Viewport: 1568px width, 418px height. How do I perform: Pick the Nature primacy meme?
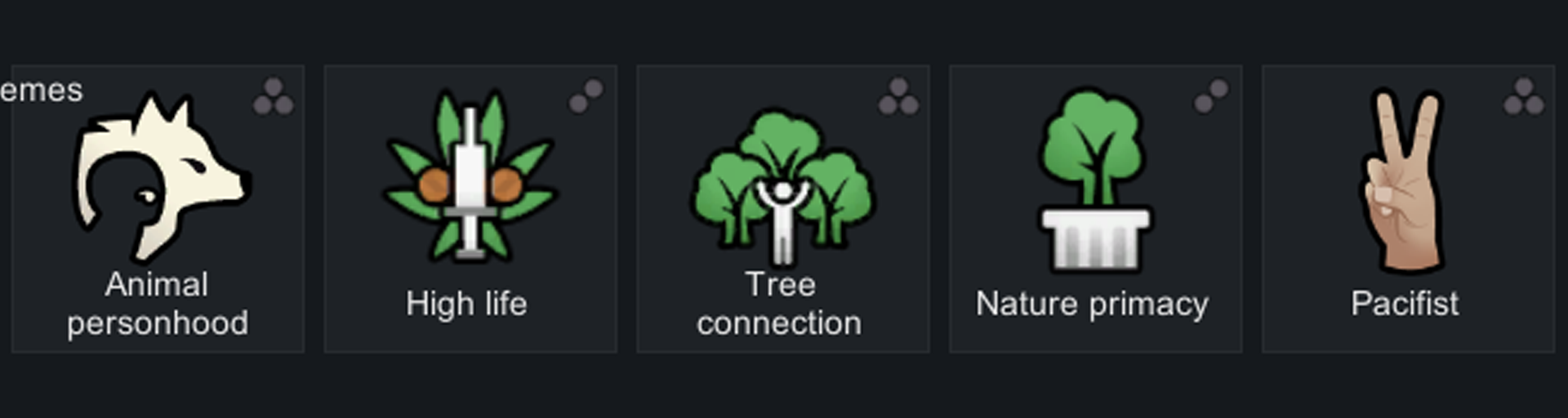[x=1094, y=209]
